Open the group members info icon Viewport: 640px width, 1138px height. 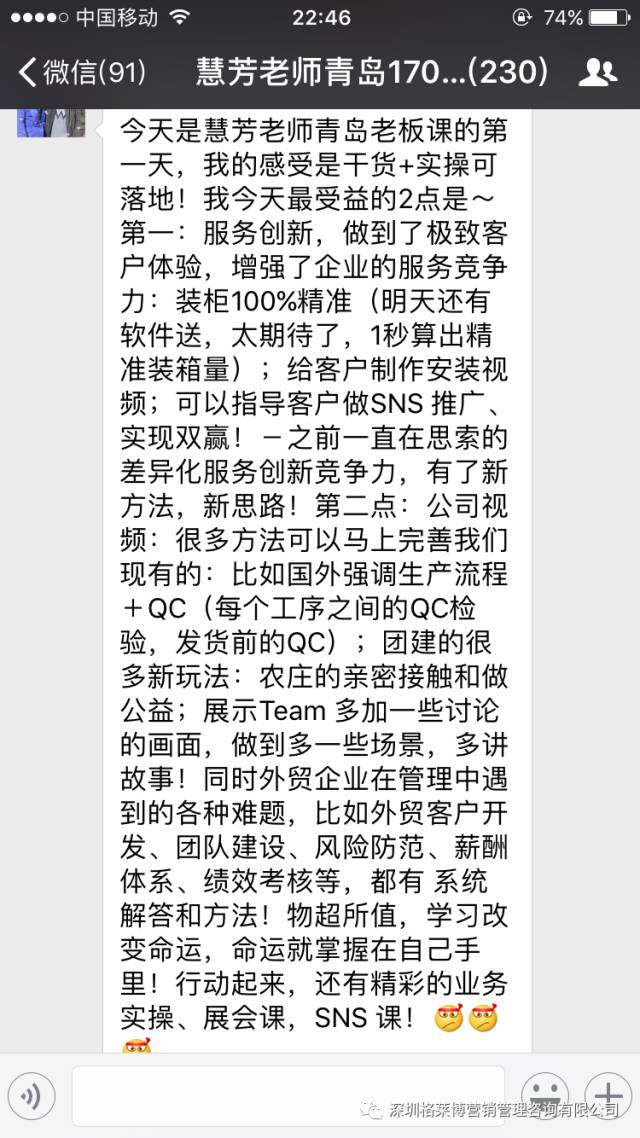click(597, 73)
